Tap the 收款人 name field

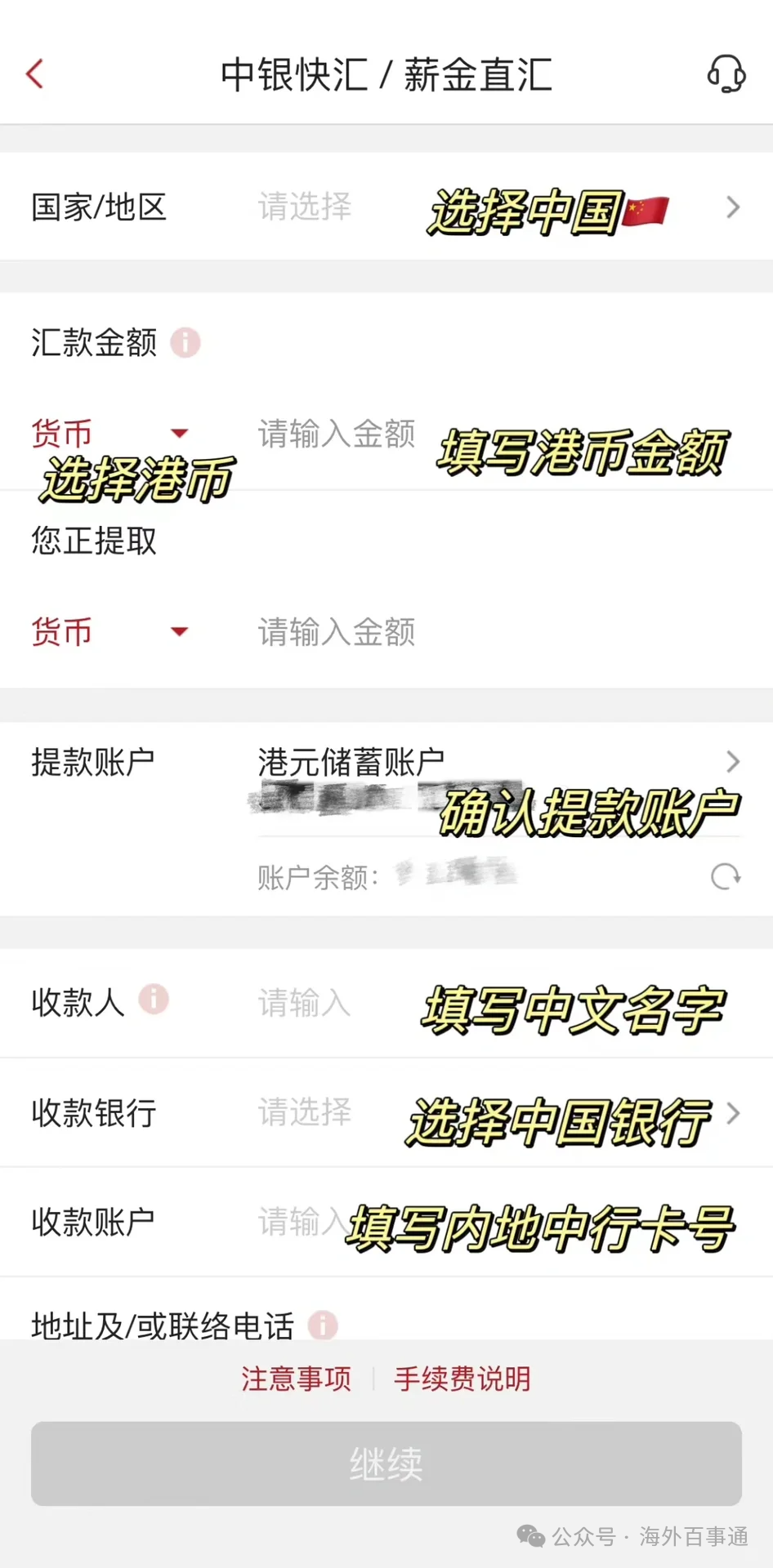(x=498, y=1003)
